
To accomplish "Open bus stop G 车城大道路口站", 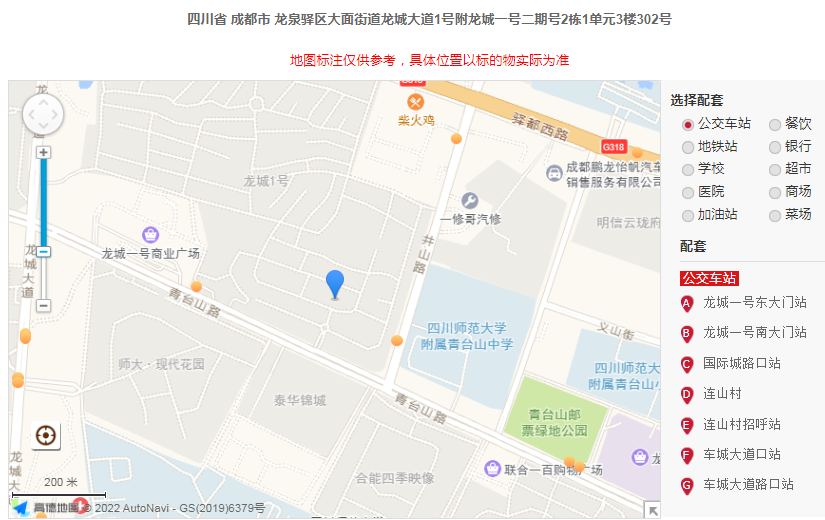I will tap(748, 484).
